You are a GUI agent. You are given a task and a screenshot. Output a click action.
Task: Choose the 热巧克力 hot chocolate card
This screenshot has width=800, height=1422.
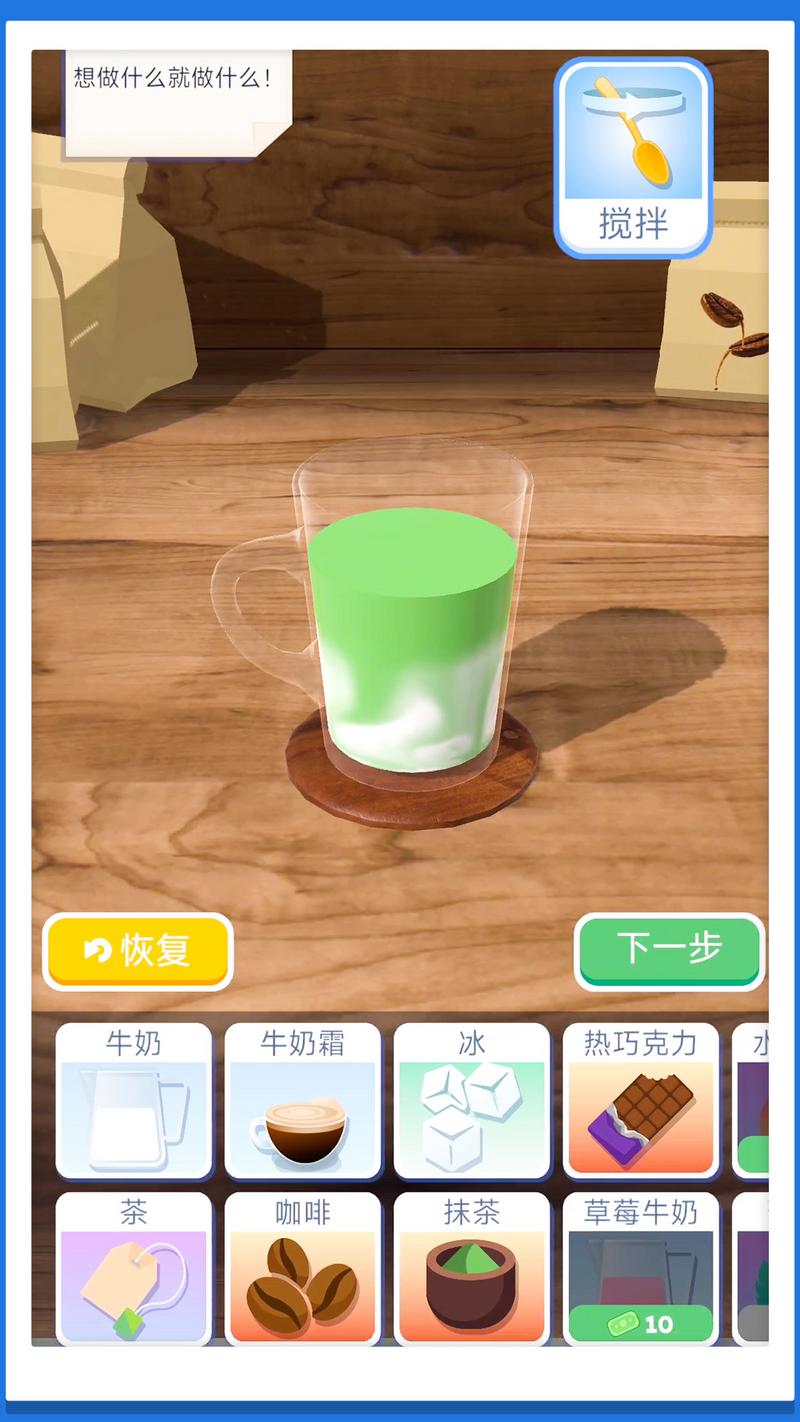pyautogui.click(x=641, y=1100)
